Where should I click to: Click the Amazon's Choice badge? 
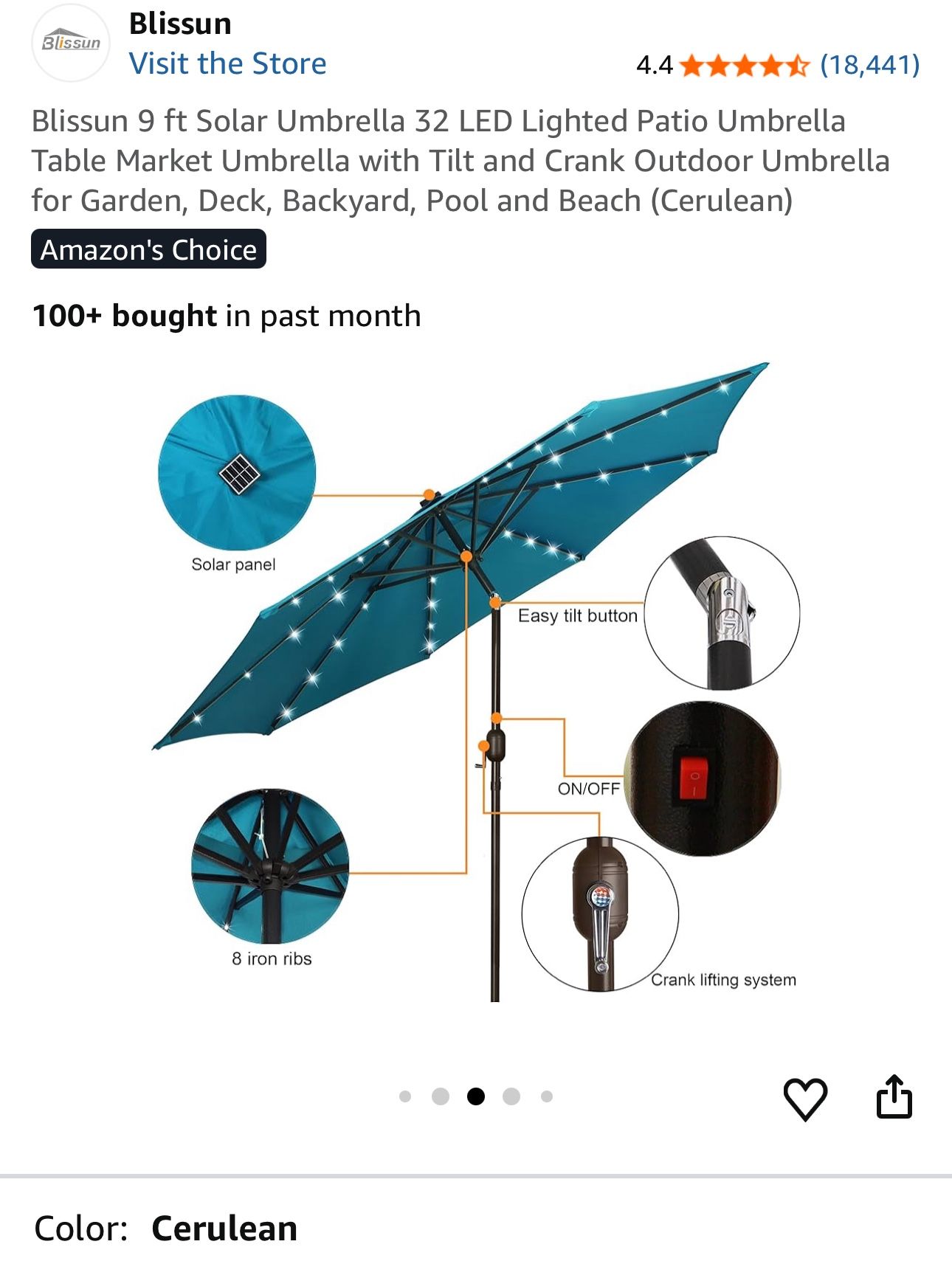148,250
